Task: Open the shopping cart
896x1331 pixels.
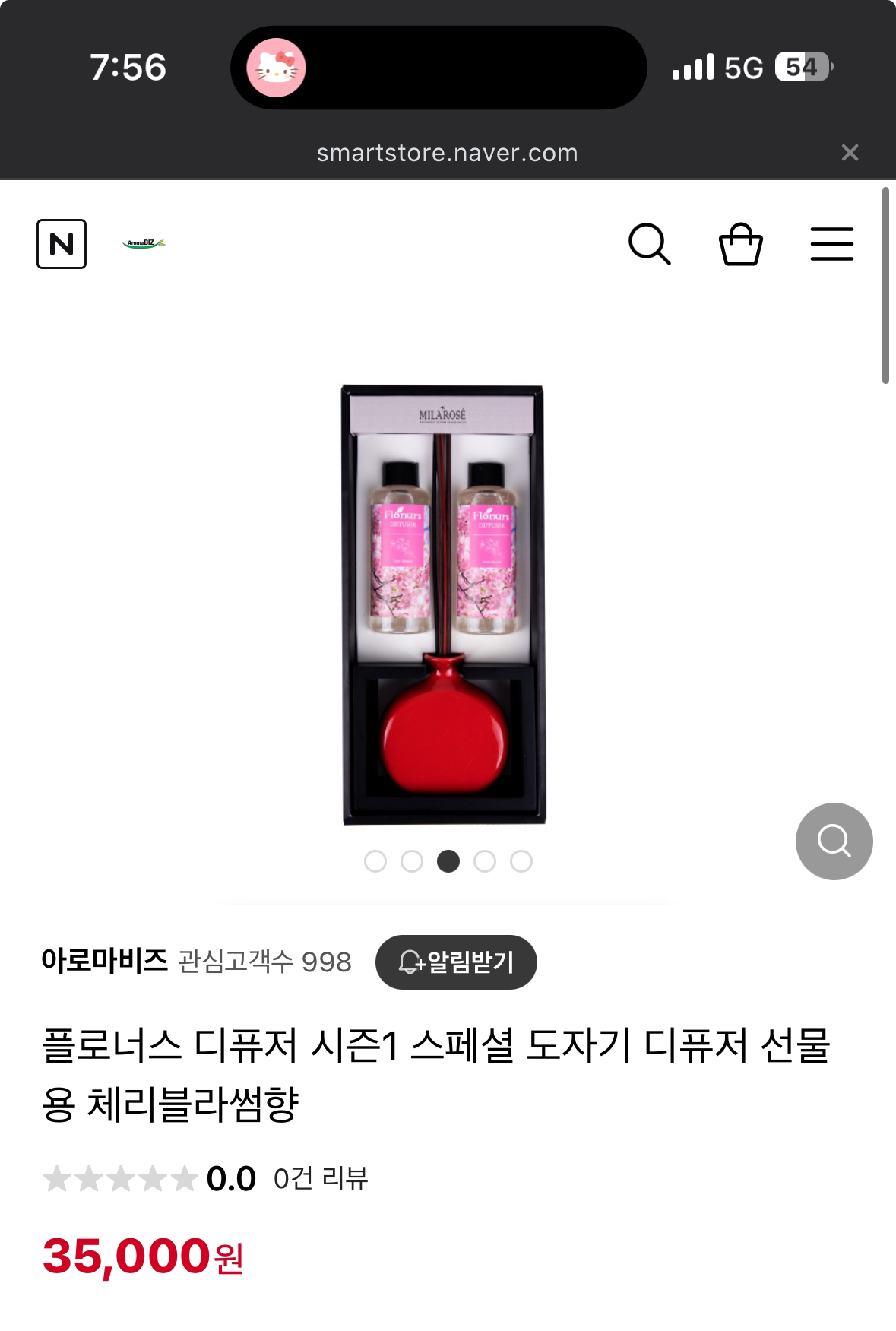Action: [x=741, y=244]
